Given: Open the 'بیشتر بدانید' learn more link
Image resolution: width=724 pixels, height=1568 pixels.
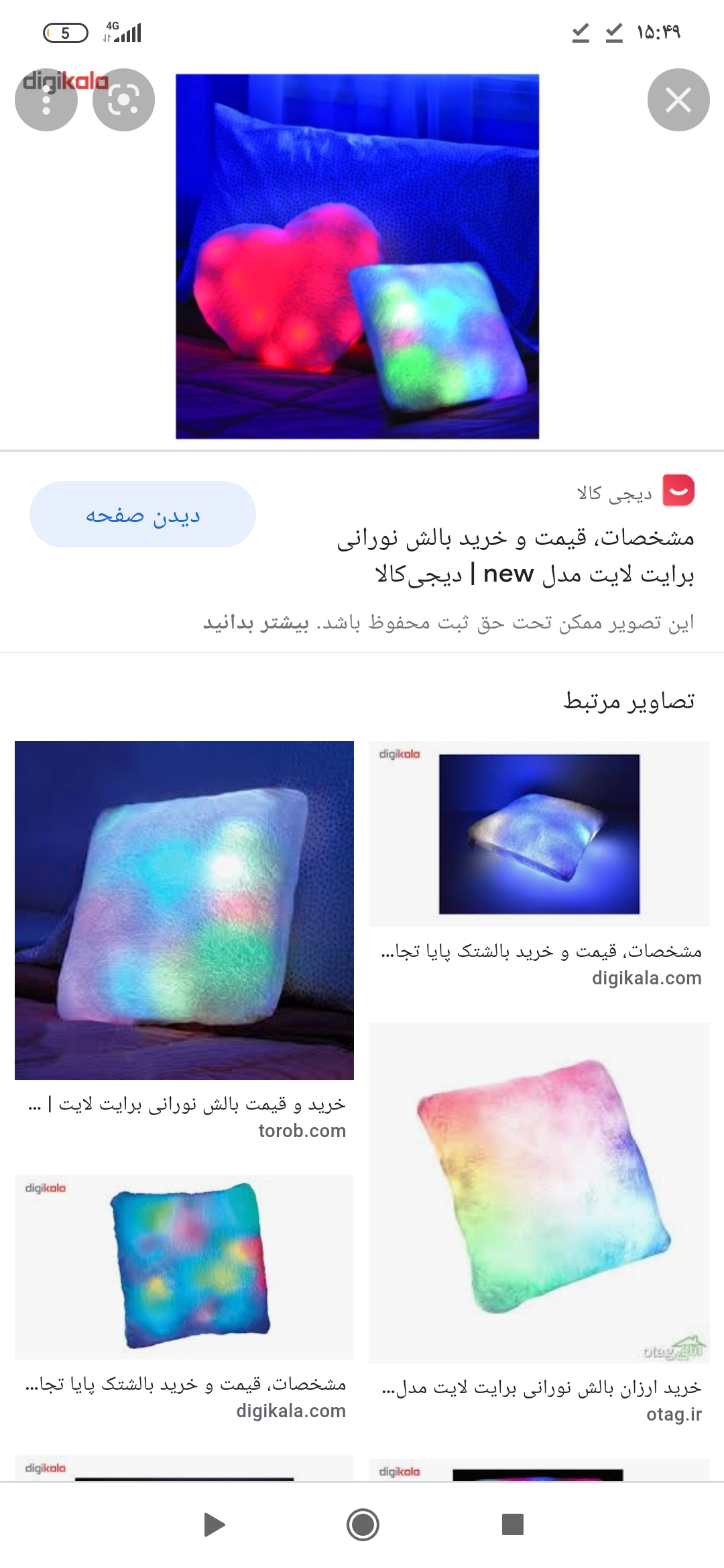Looking at the screenshot, I should coord(256,623).
